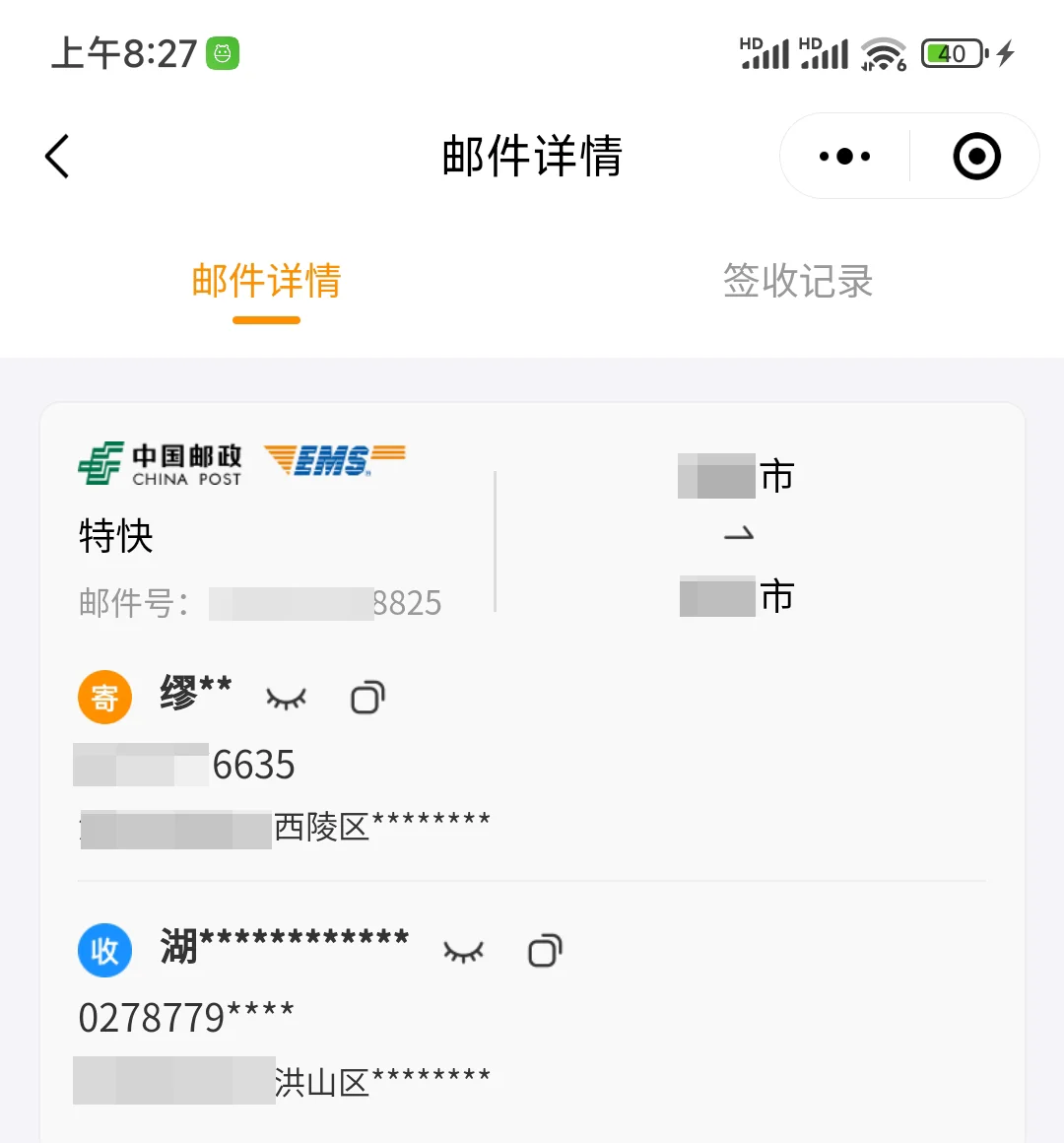Copy the recipient's information using the copy icon
Viewport: 1064px width, 1143px height.
[x=544, y=950]
